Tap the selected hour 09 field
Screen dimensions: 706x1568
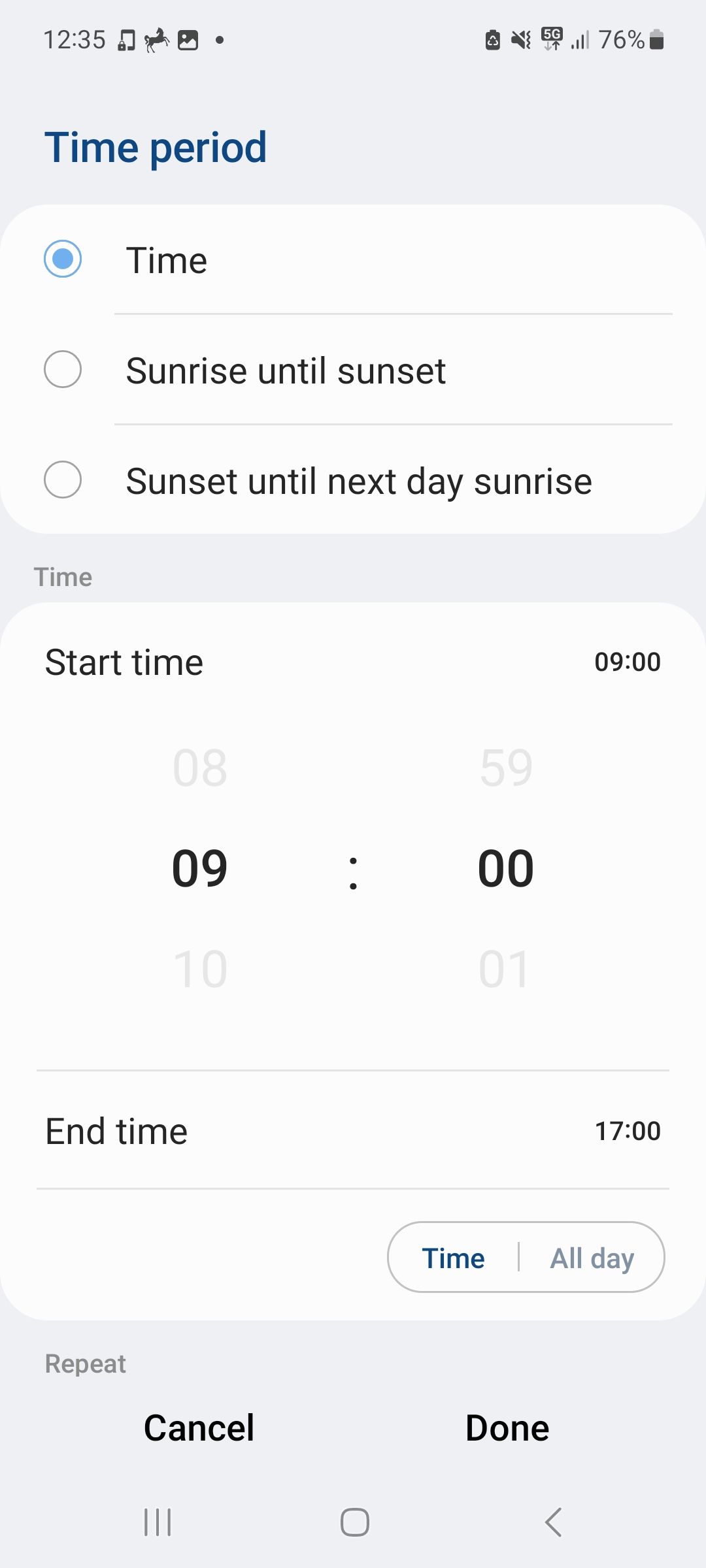point(200,869)
